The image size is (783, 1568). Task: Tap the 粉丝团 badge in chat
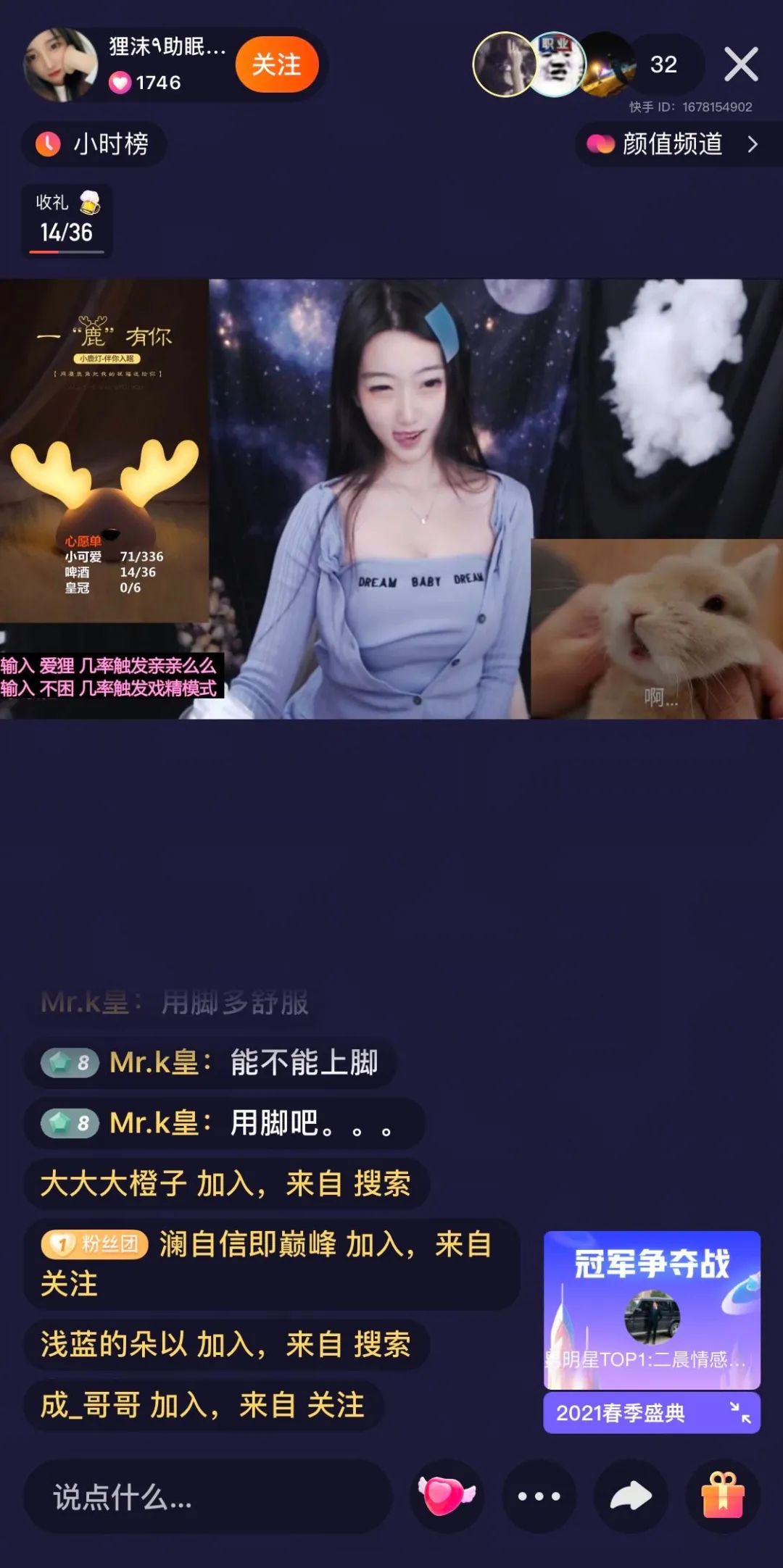tap(95, 1245)
